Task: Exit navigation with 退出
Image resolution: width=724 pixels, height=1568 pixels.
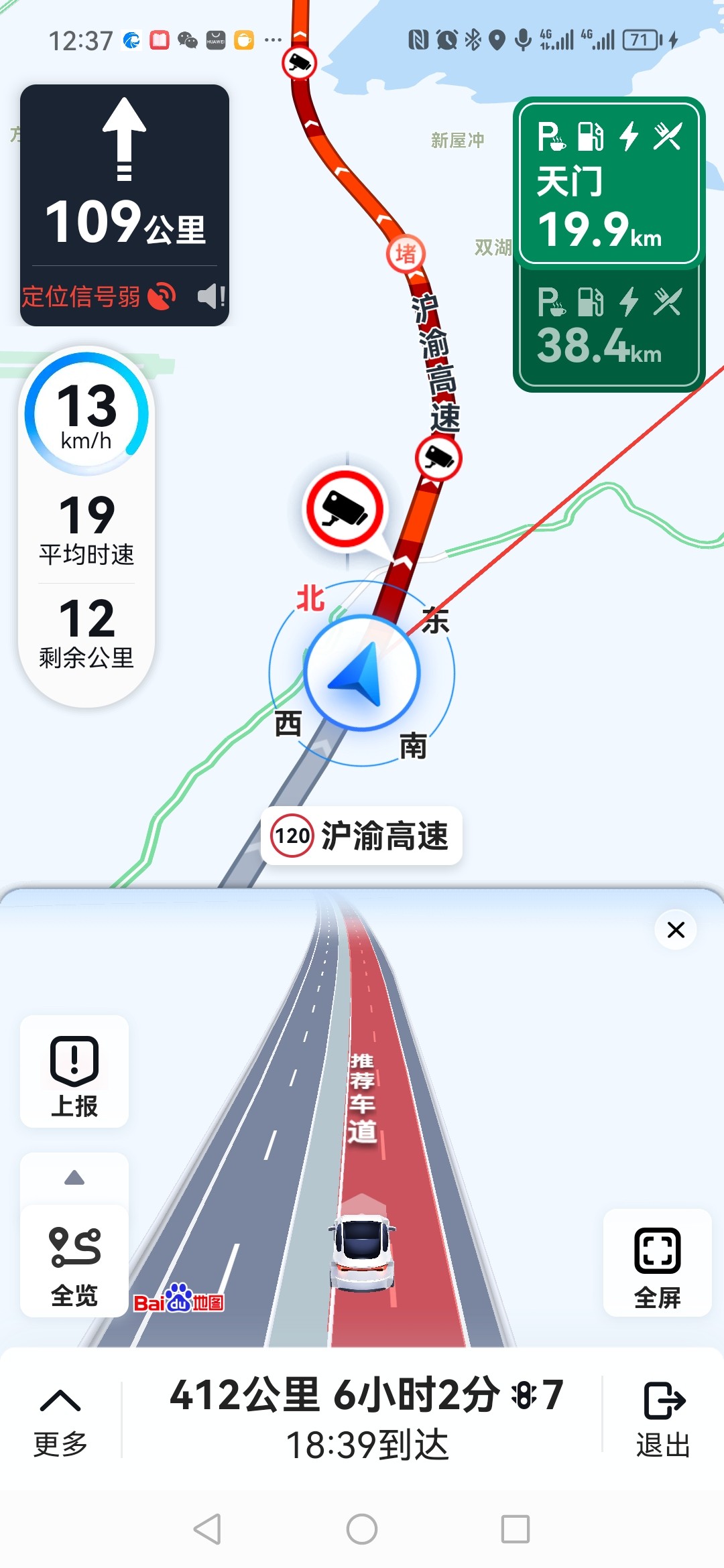Action: pyautogui.click(x=664, y=1417)
